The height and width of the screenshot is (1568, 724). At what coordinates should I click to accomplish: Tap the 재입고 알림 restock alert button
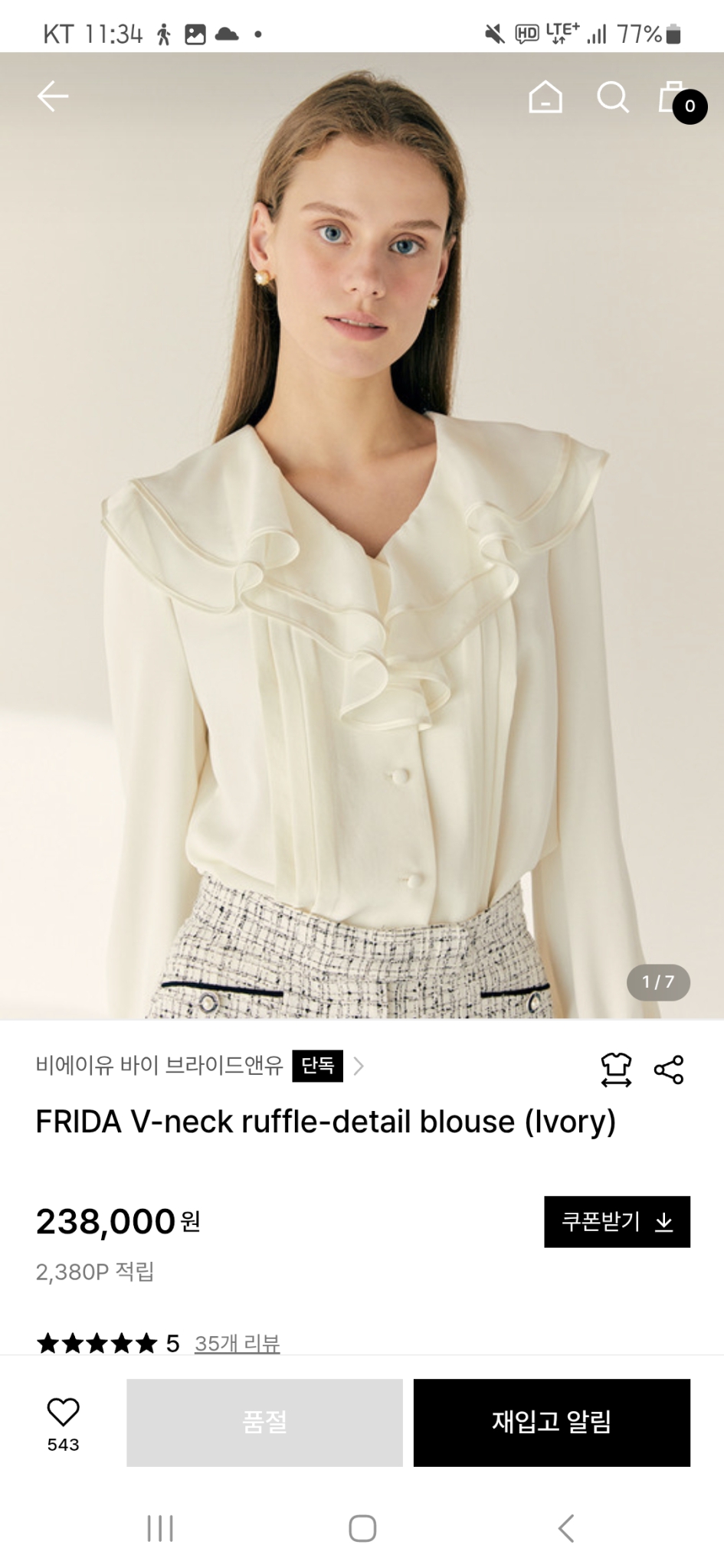point(552,1422)
